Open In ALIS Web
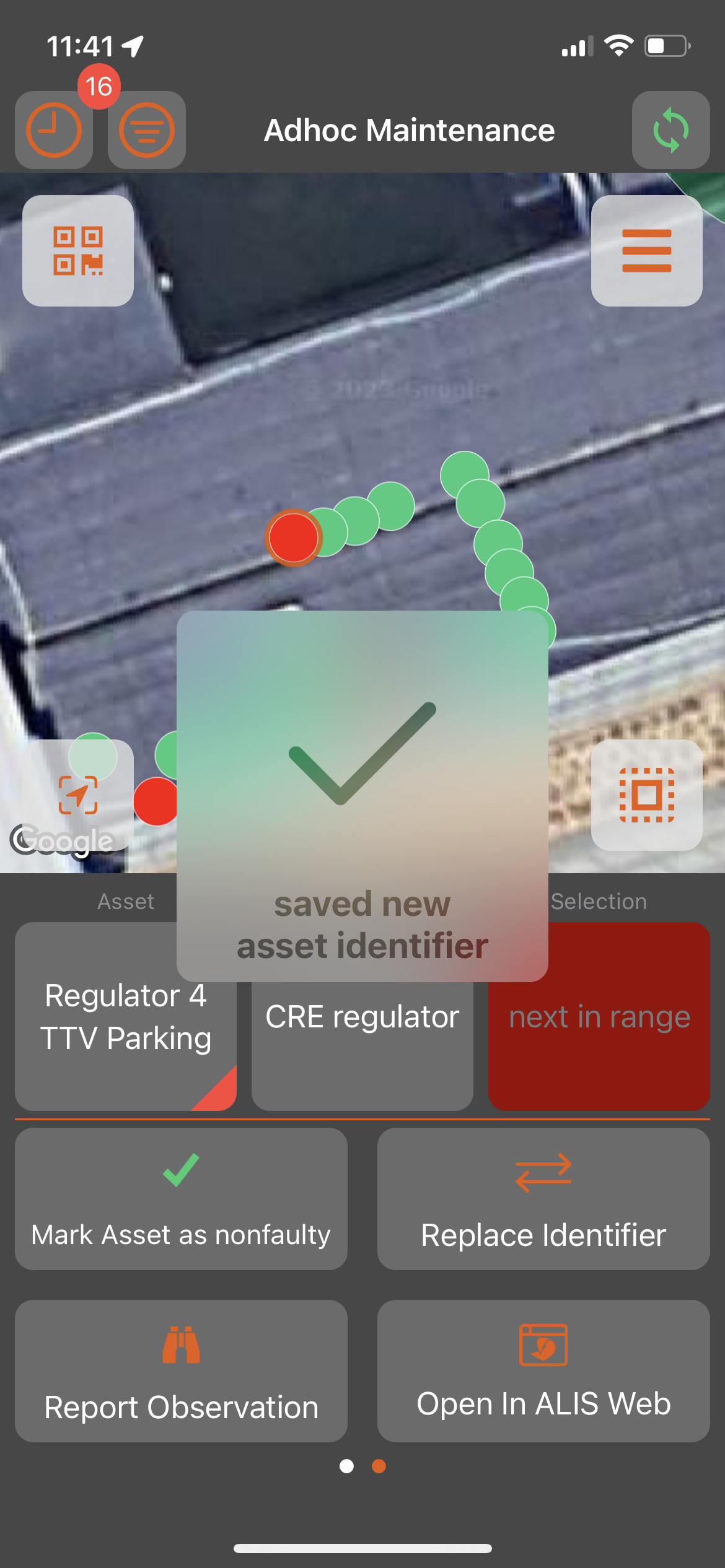Screen dimensions: 725x1568 click(x=543, y=1371)
